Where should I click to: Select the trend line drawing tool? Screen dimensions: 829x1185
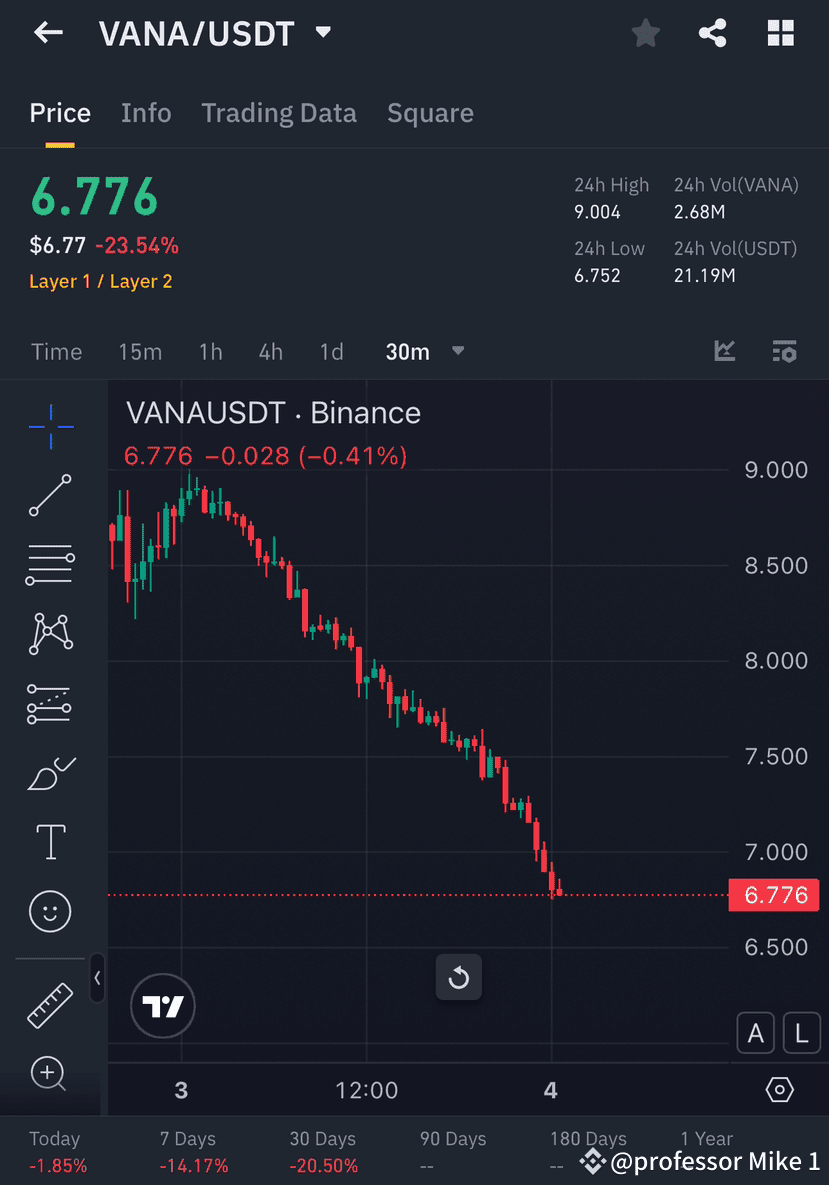pyautogui.click(x=49, y=495)
